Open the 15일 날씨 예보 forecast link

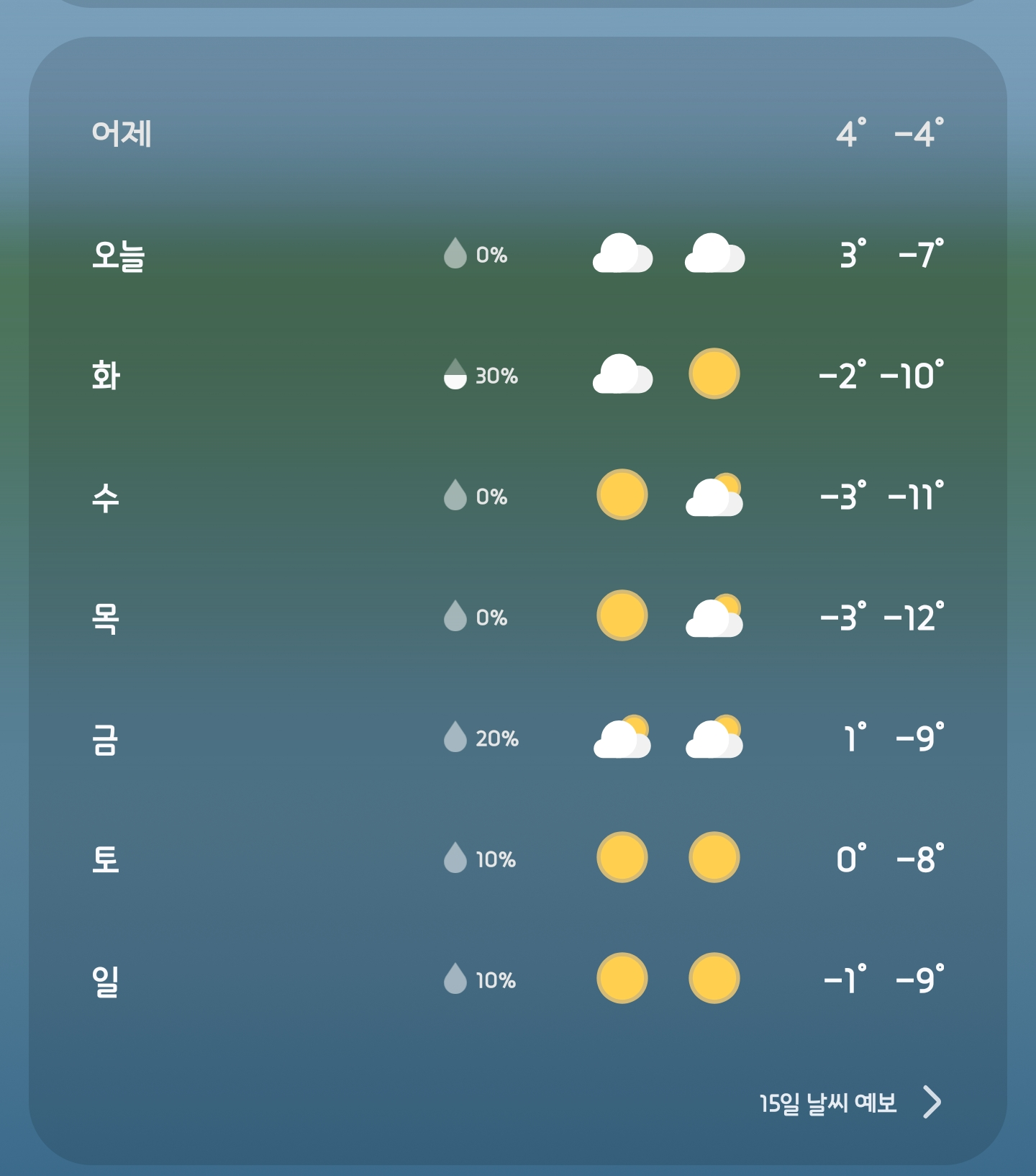(x=849, y=1102)
